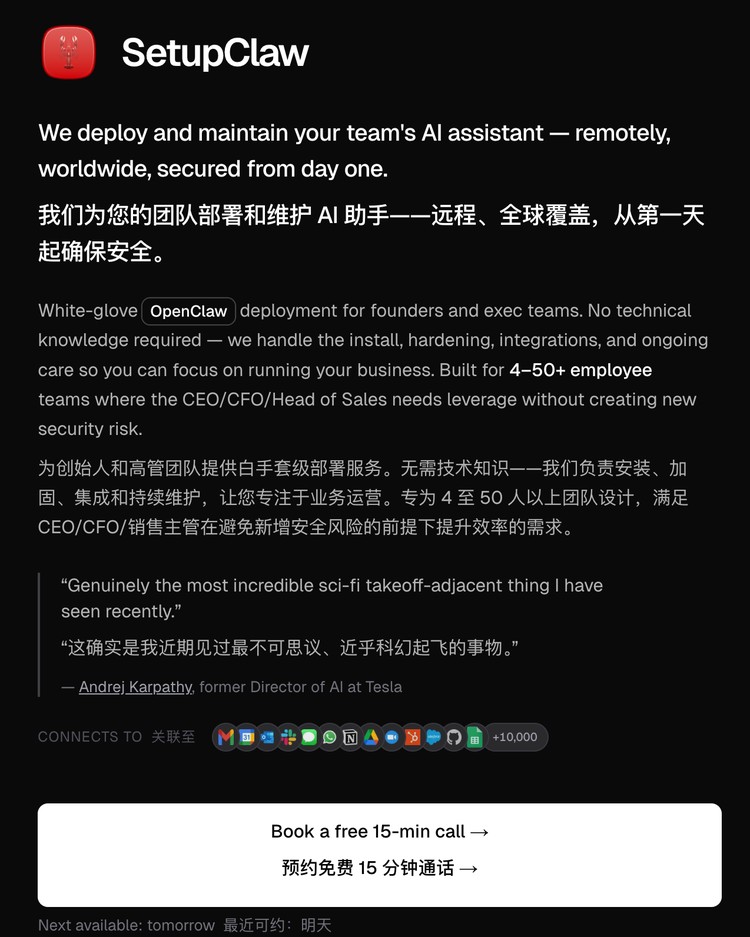This screenshot has height=937, width=750.
Task: Open the Andrej Karpathy link
Action: (136, 687)
